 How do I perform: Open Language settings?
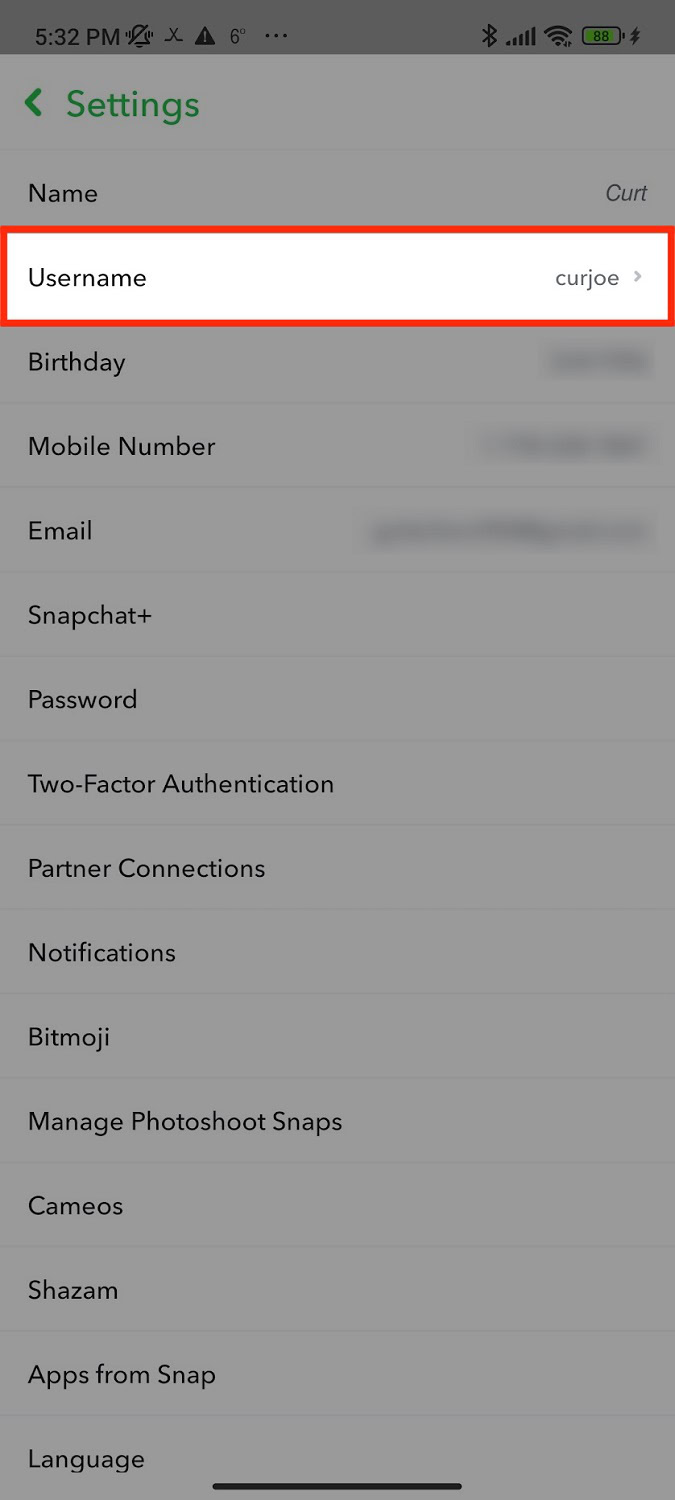[x=337, y=1456]
